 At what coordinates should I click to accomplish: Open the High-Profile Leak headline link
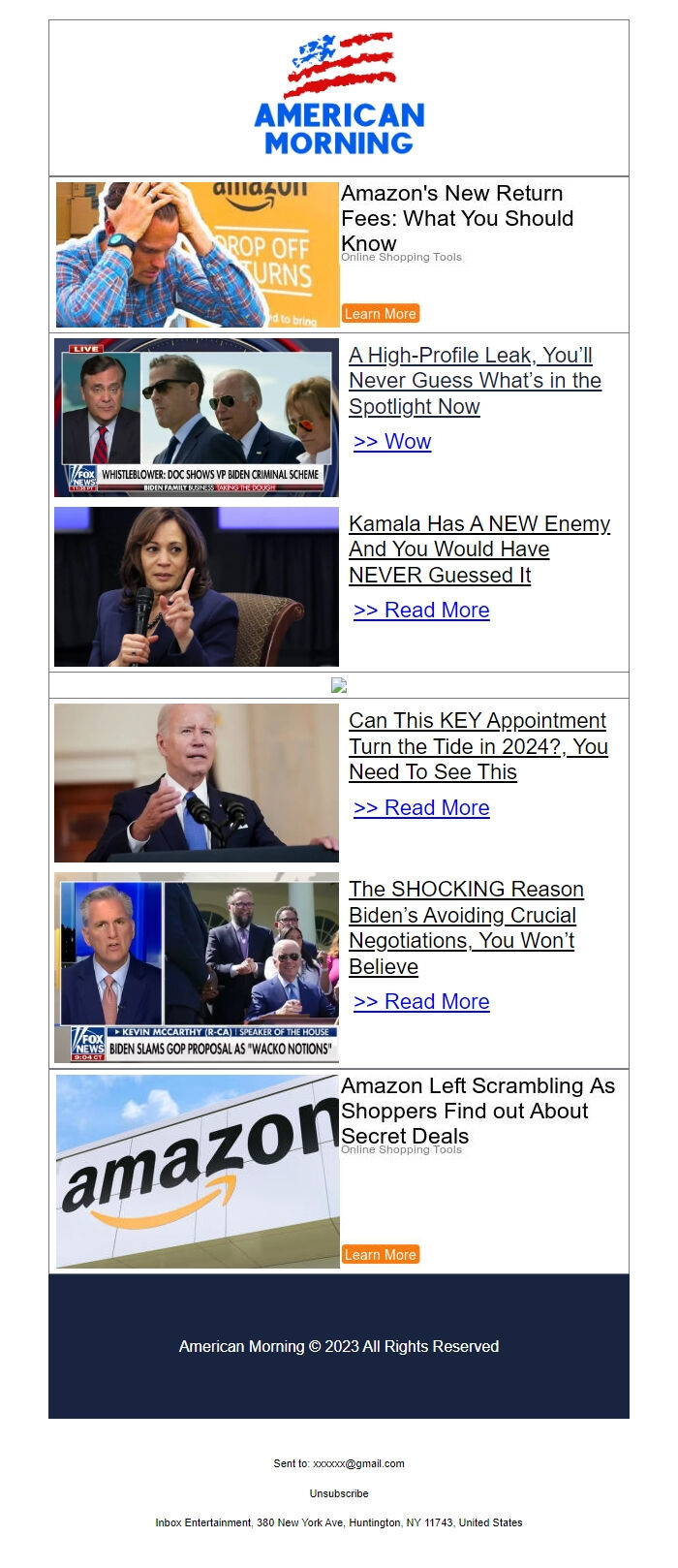(x=474, y=381)
